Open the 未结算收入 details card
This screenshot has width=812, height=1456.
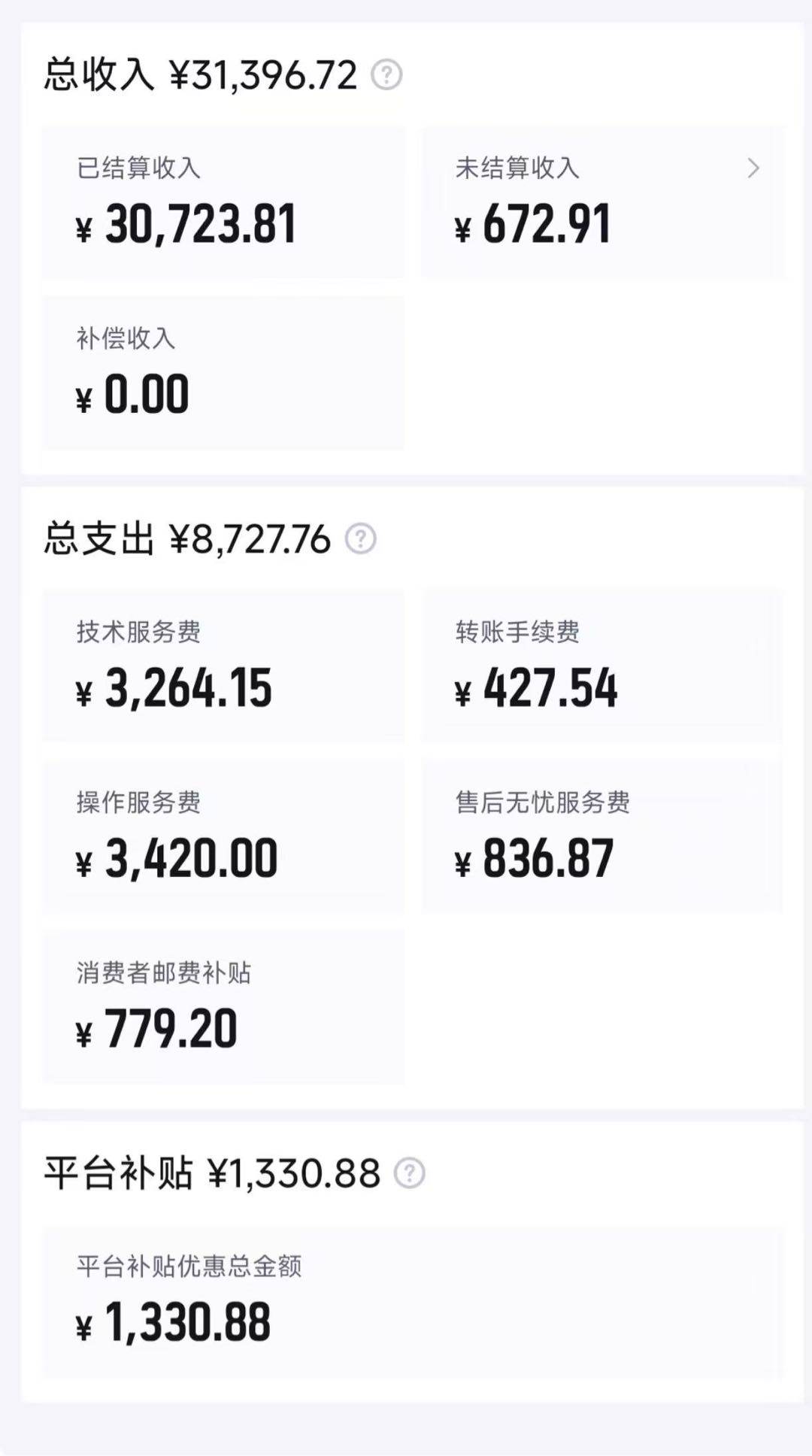click(x=603, y=202)
